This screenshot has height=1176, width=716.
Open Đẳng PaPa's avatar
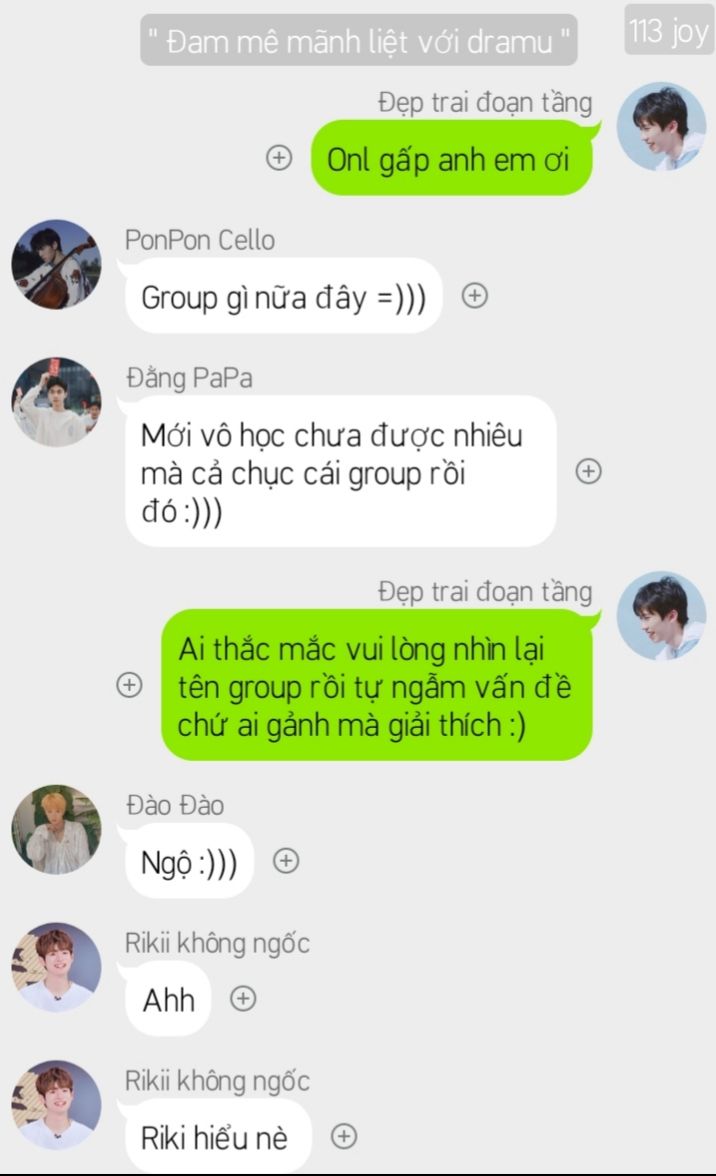pyautogui.click(x=56, y=402)
